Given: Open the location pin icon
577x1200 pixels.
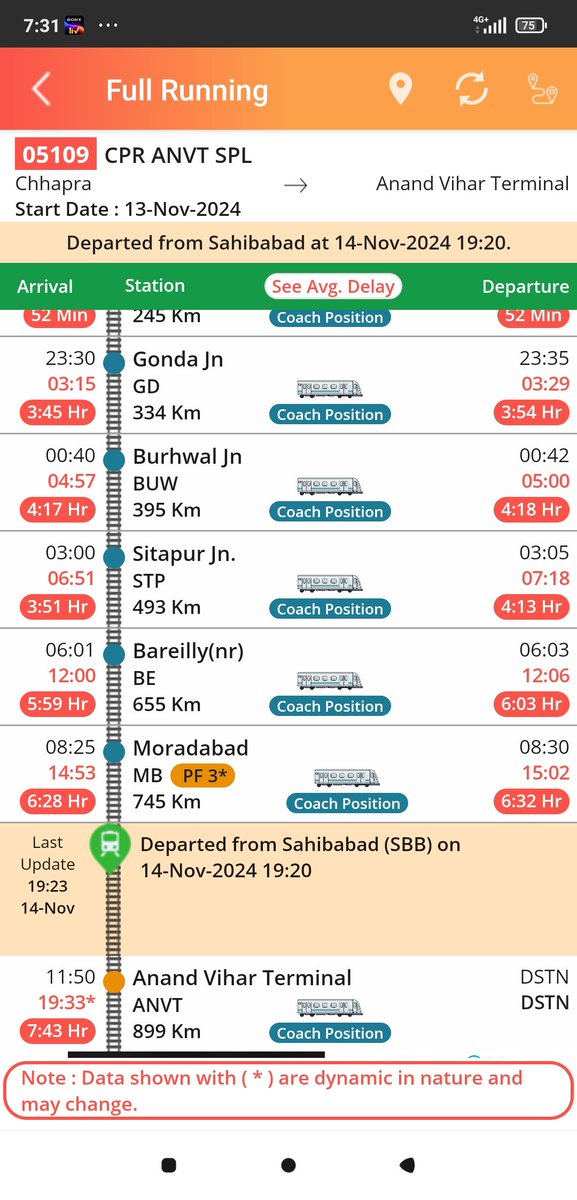Looking at the screenshot, I should point(401,89).
